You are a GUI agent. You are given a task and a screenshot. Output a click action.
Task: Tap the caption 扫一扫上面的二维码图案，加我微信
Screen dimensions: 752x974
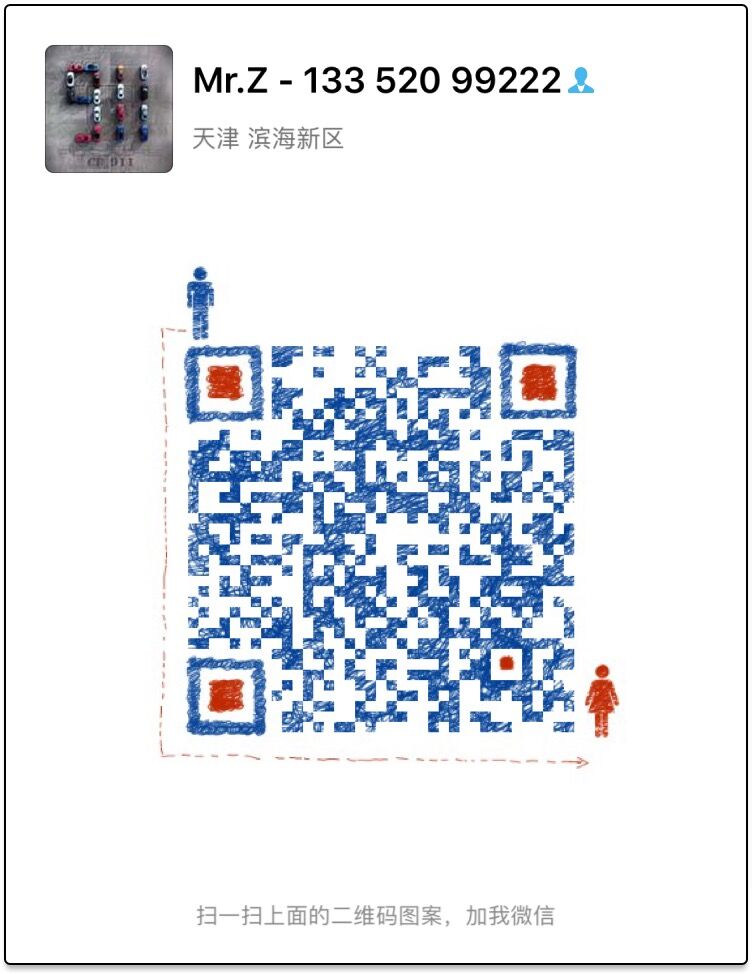click(376, 911)
